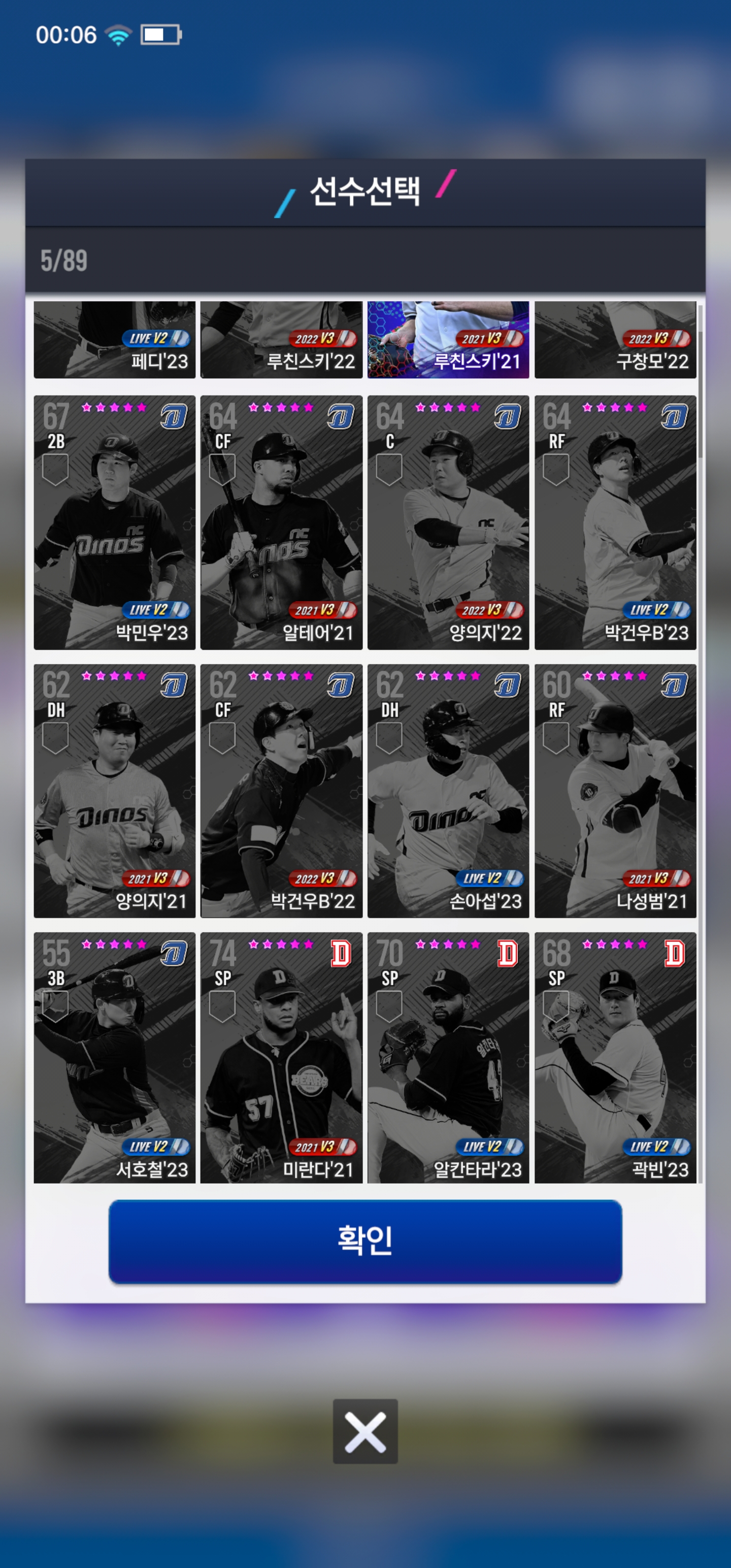Select the 루친스키'22 card
This screenshot has width=731, height=1568.
281,340
